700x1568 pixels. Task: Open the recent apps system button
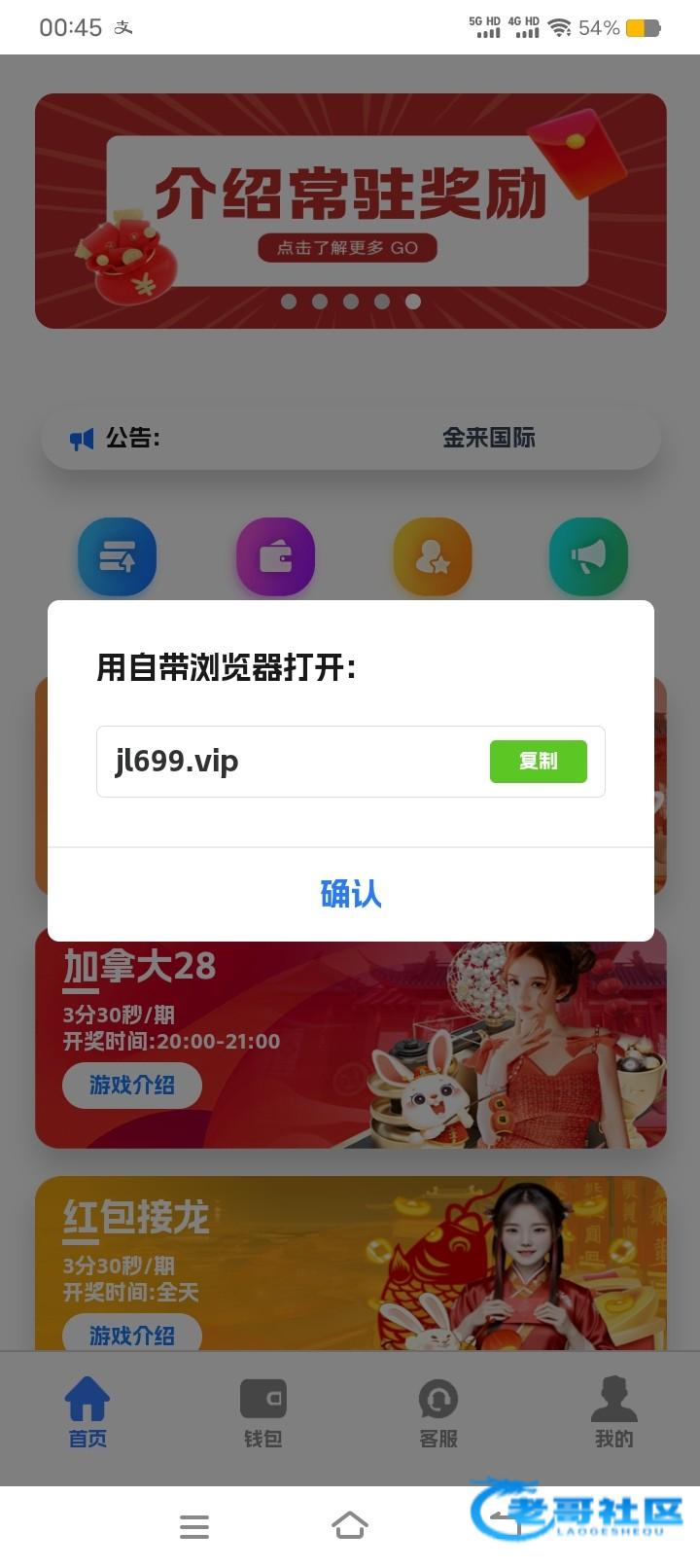pos(194,1526)
